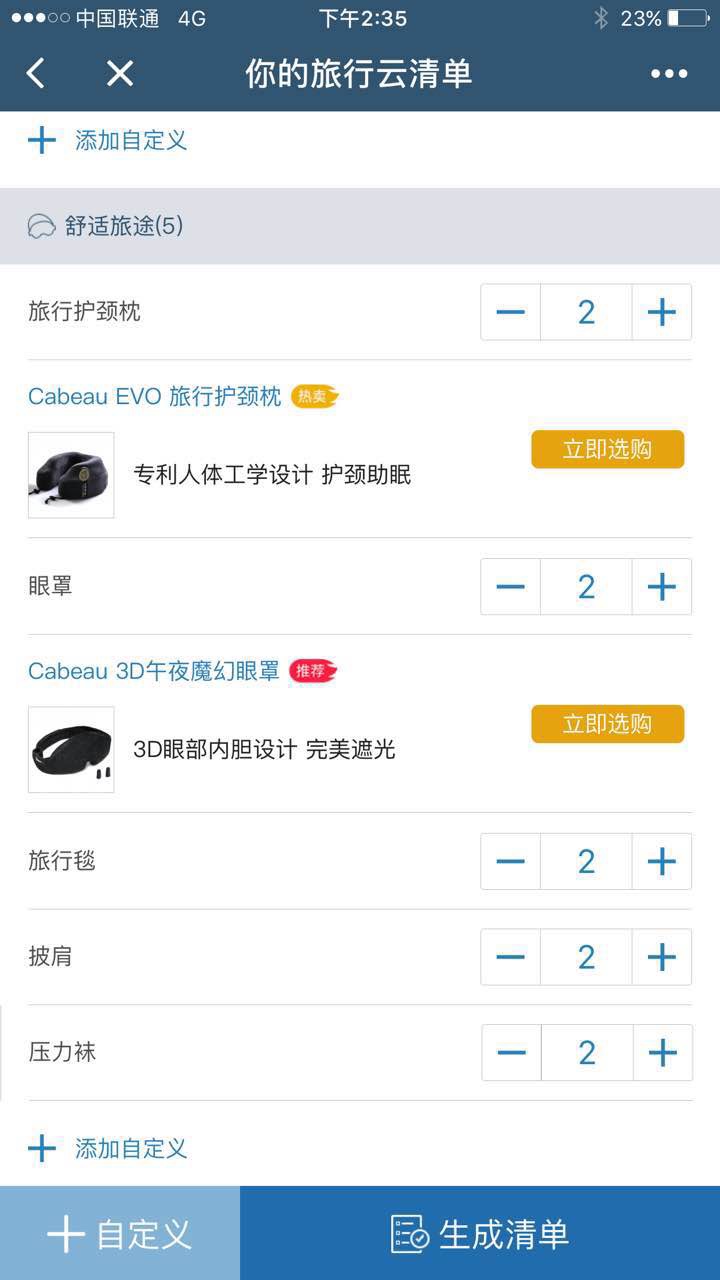The image size is (720, 1280).
Task: Increase 旅行毯 quantity
Action: 662,861
